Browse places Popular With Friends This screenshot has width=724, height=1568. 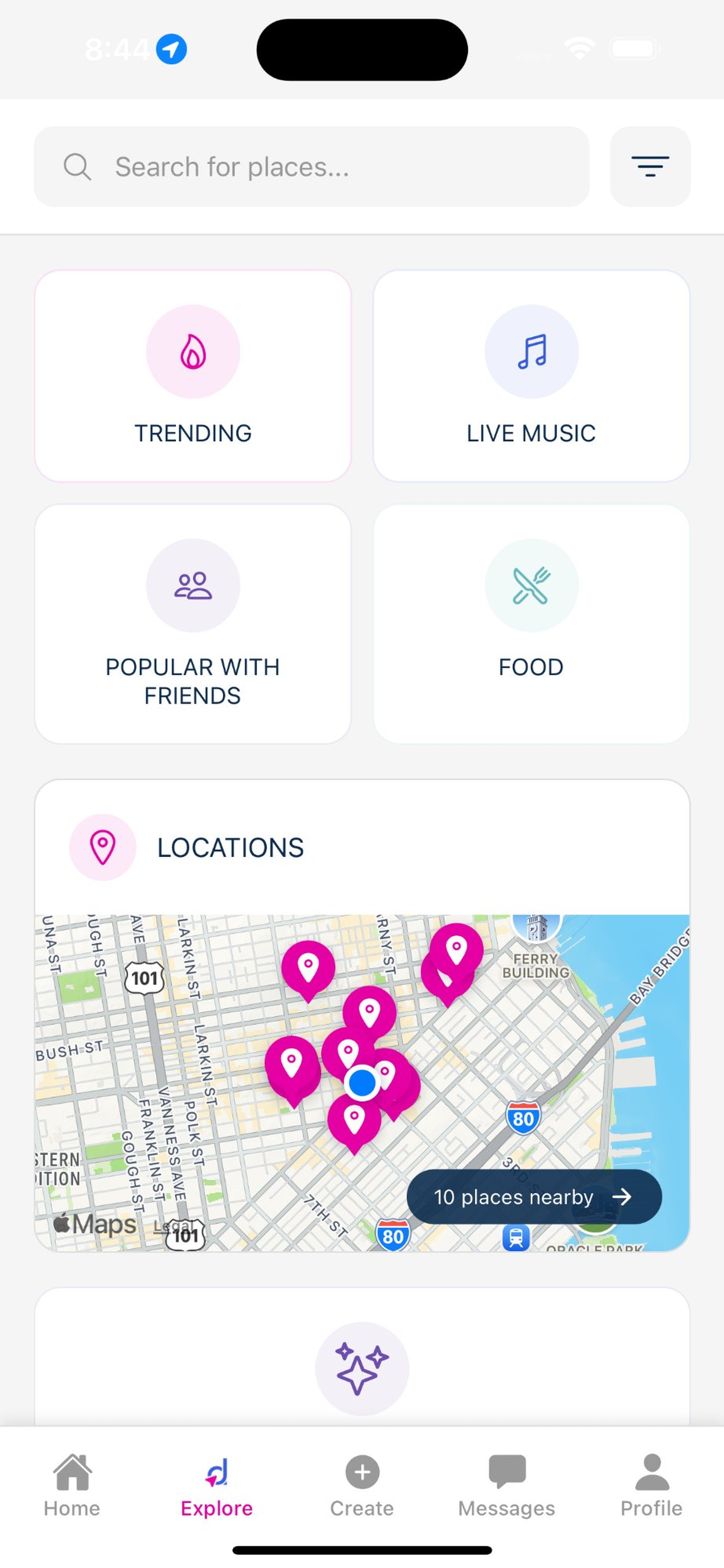193,624
